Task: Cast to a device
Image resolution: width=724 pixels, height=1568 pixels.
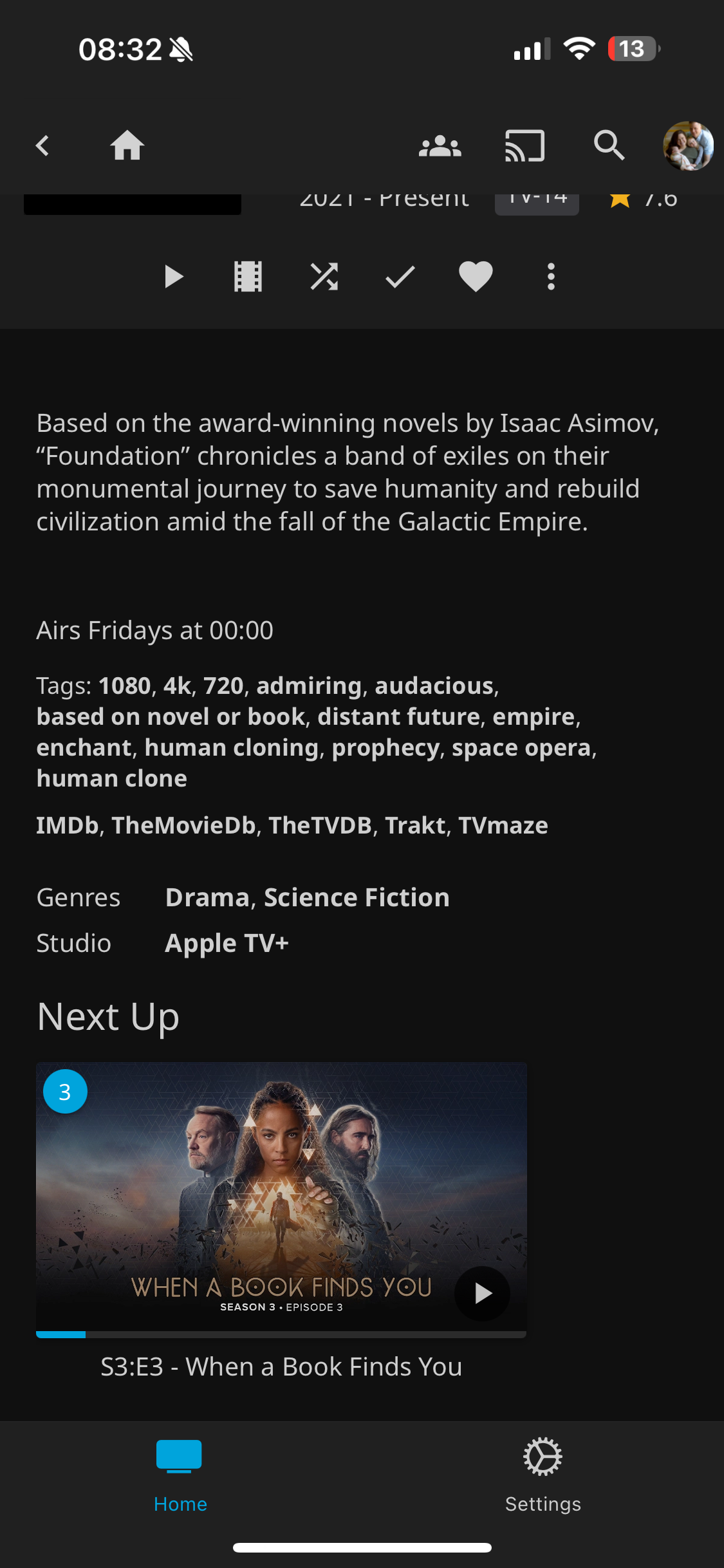Action: click(x=524, y=146)
